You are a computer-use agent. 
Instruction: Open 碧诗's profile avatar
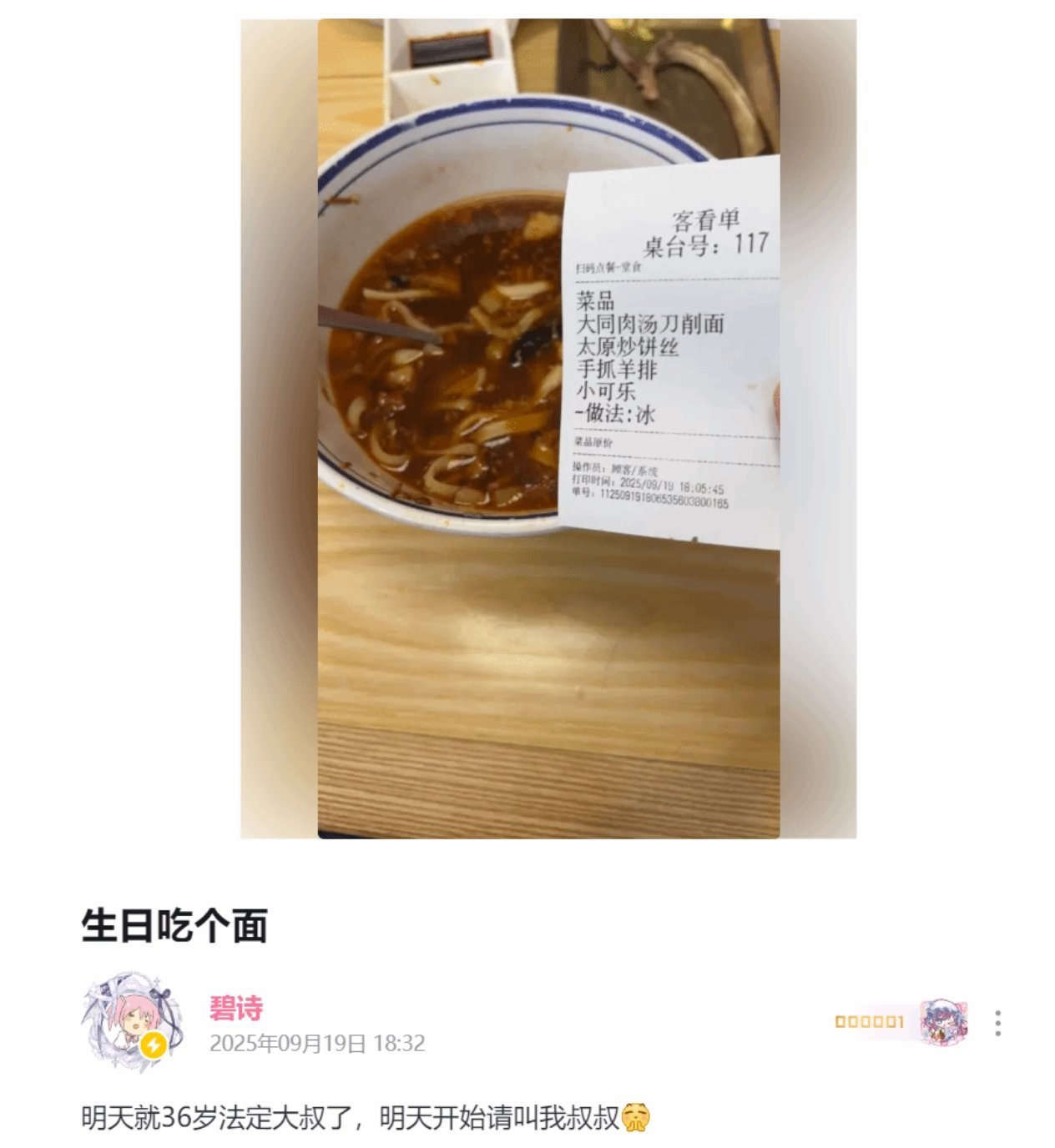[x=131, y=1022]
